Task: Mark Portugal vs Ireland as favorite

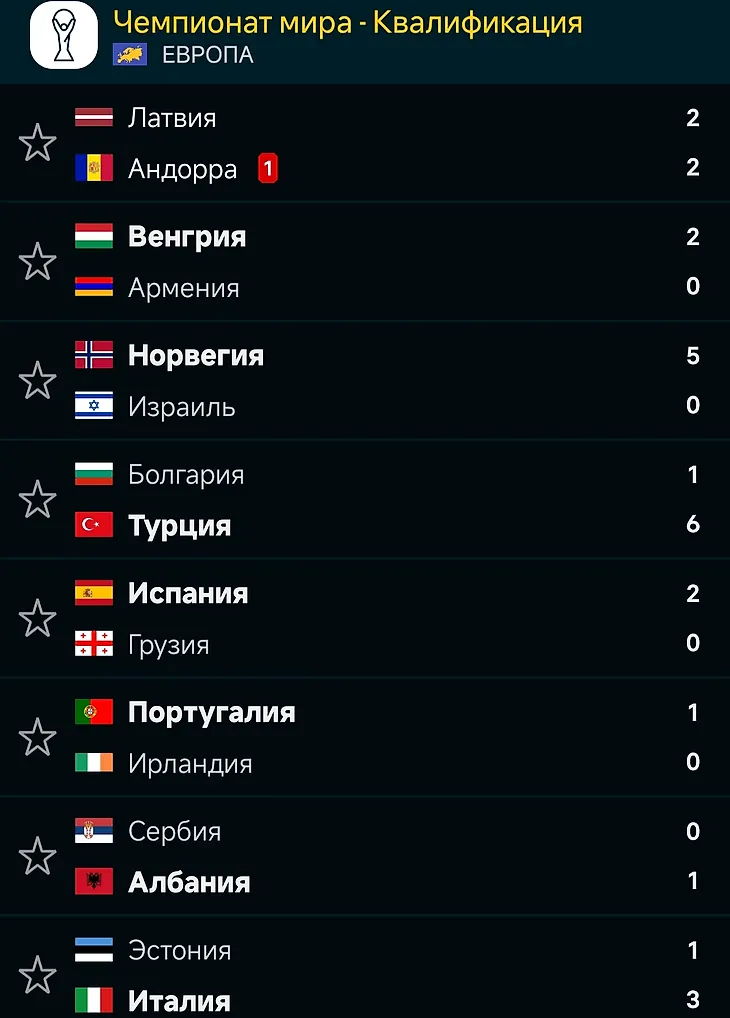Action: (x=38, y=738)
